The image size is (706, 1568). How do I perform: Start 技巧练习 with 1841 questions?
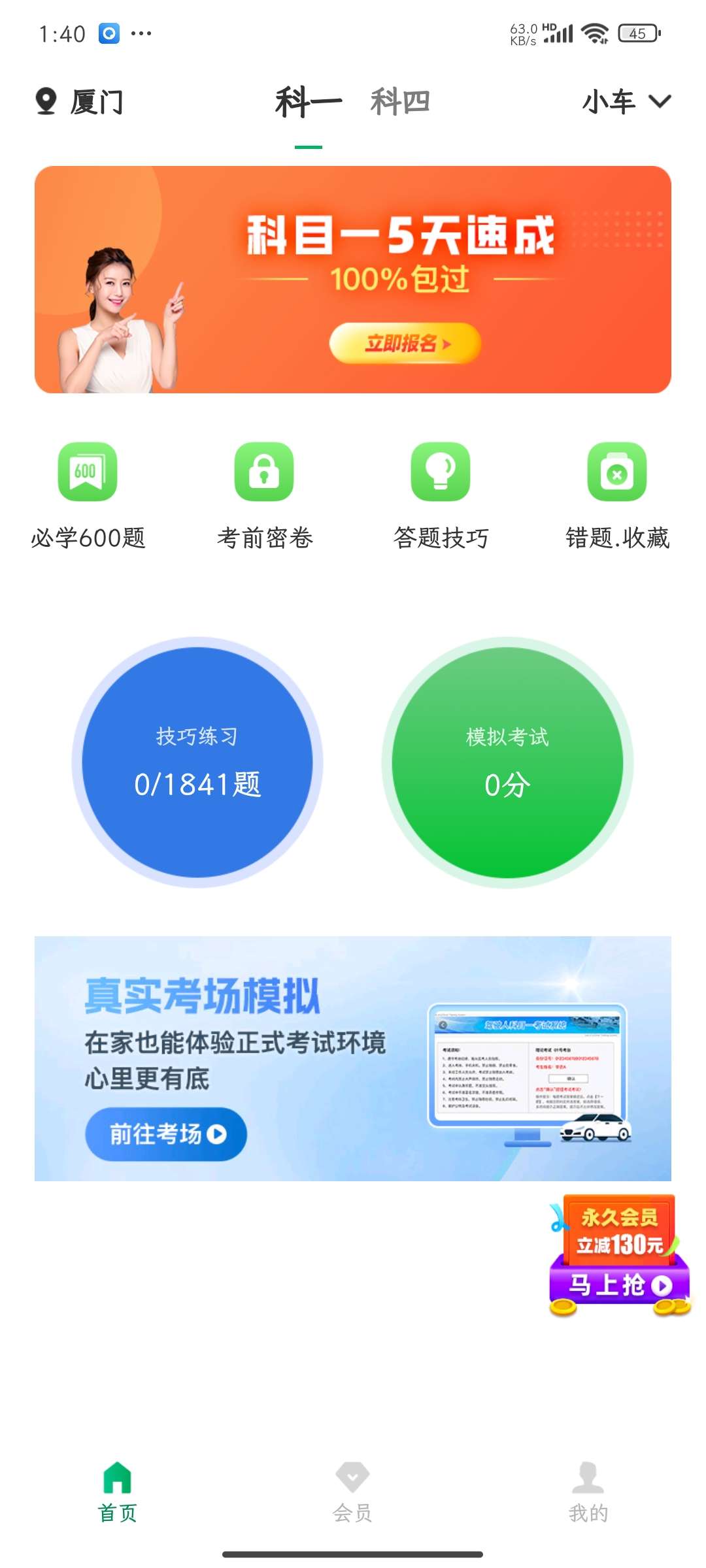197,762
